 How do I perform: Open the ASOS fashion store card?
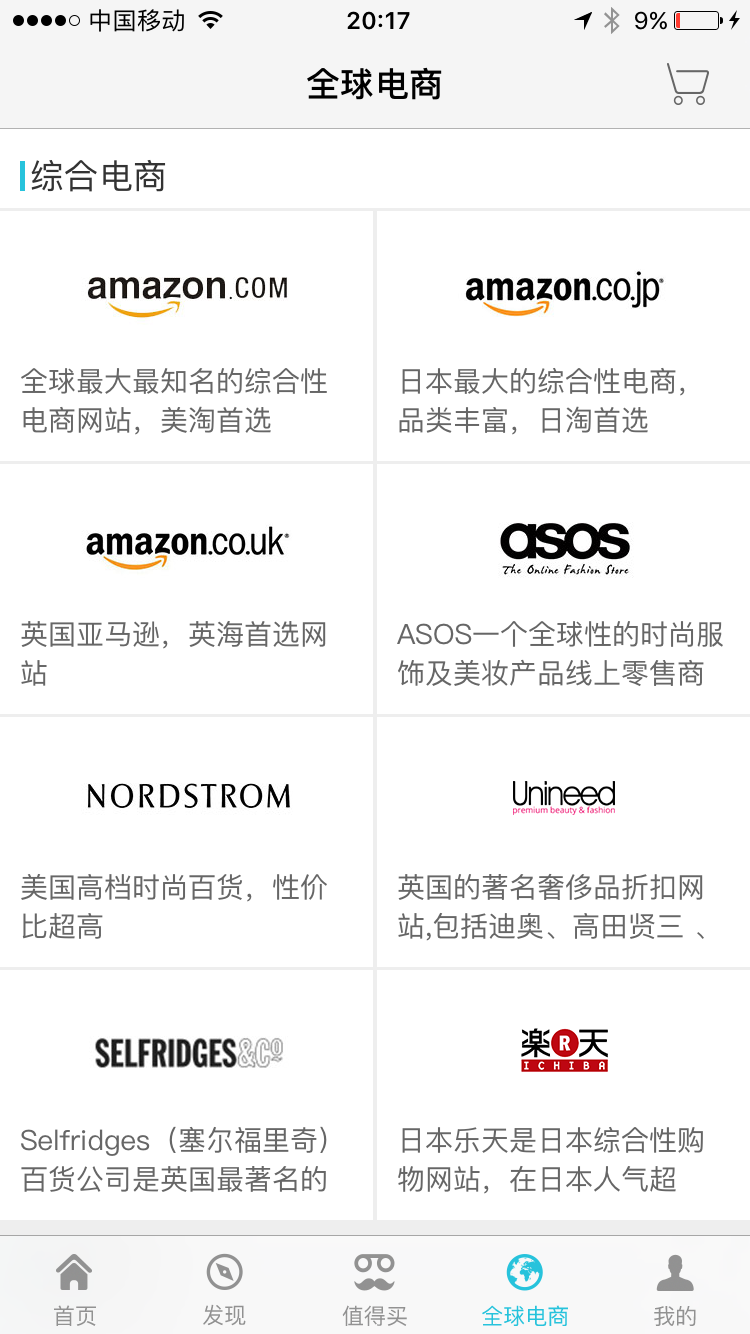[x=563, y=589]
